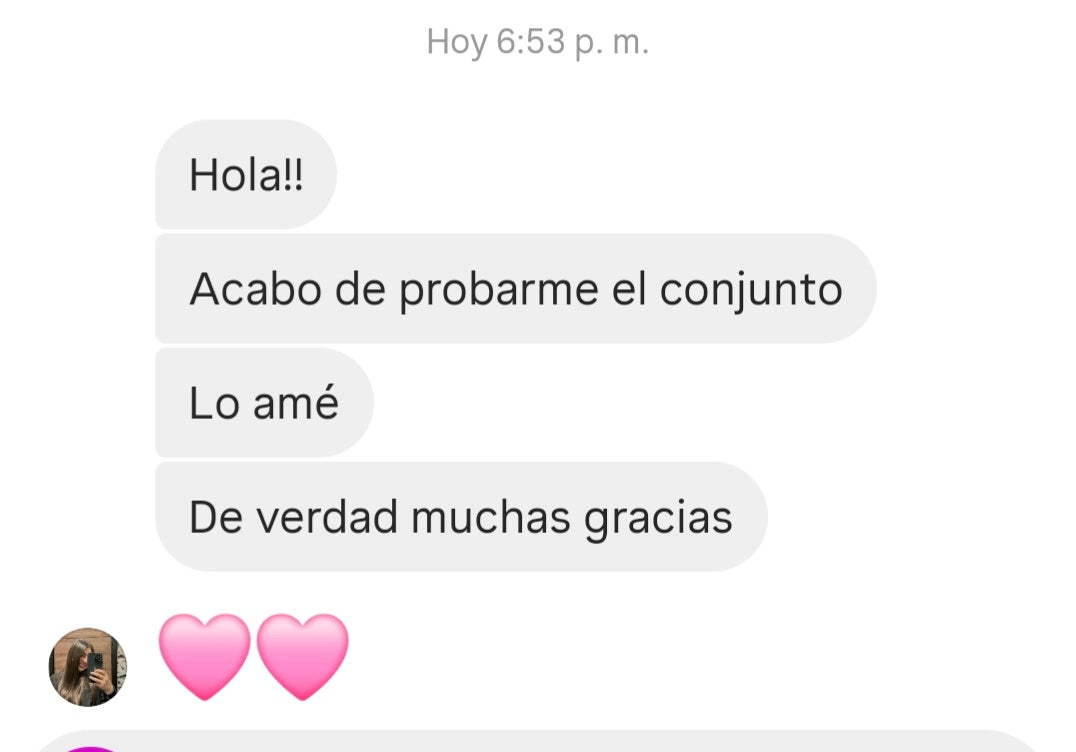Open the sender's profile picture beside the hearts
This screenshot has width=1076, height=752.
coord(88,667)
